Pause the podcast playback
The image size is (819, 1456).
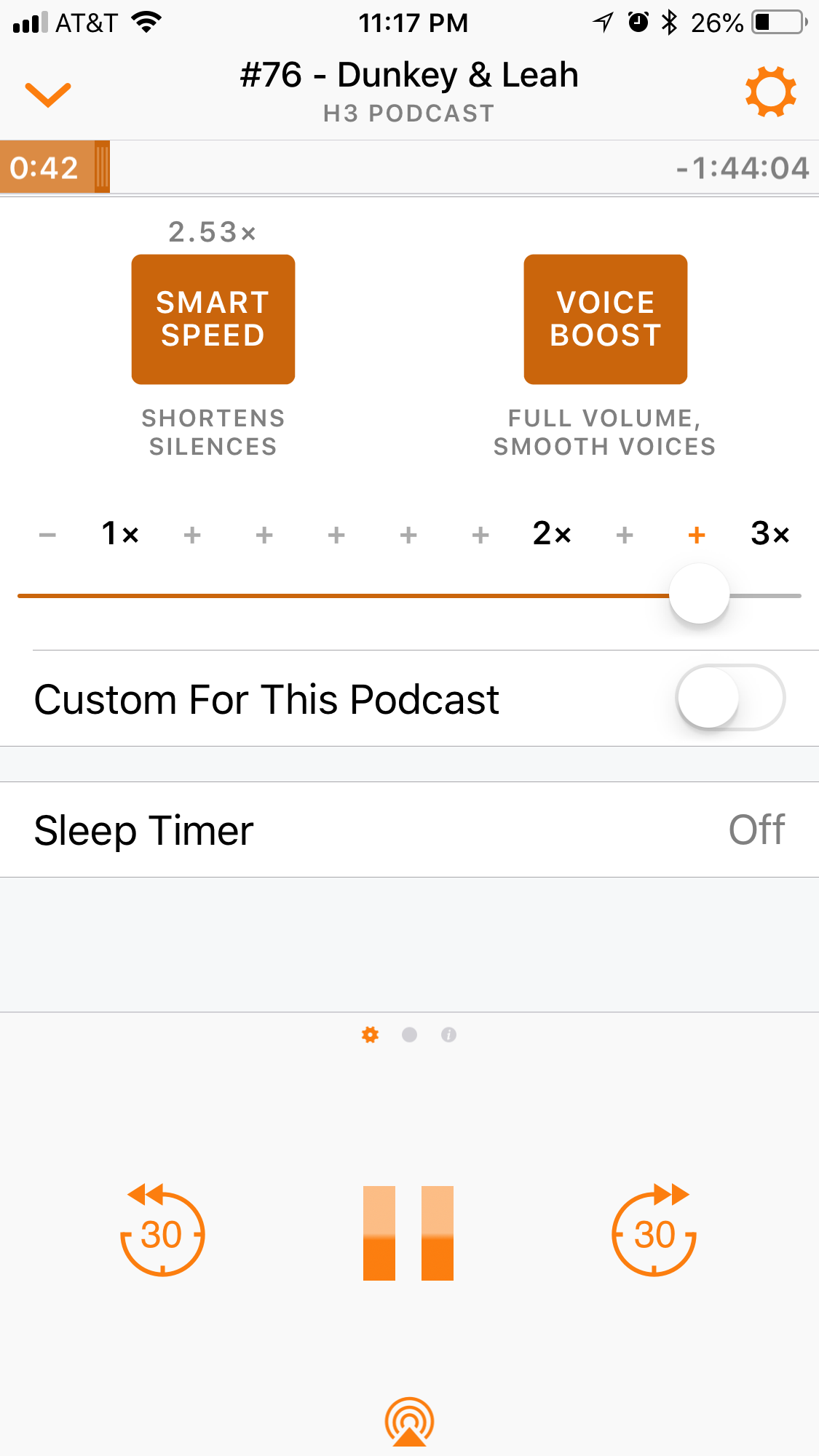click(x=408, y=1233)
